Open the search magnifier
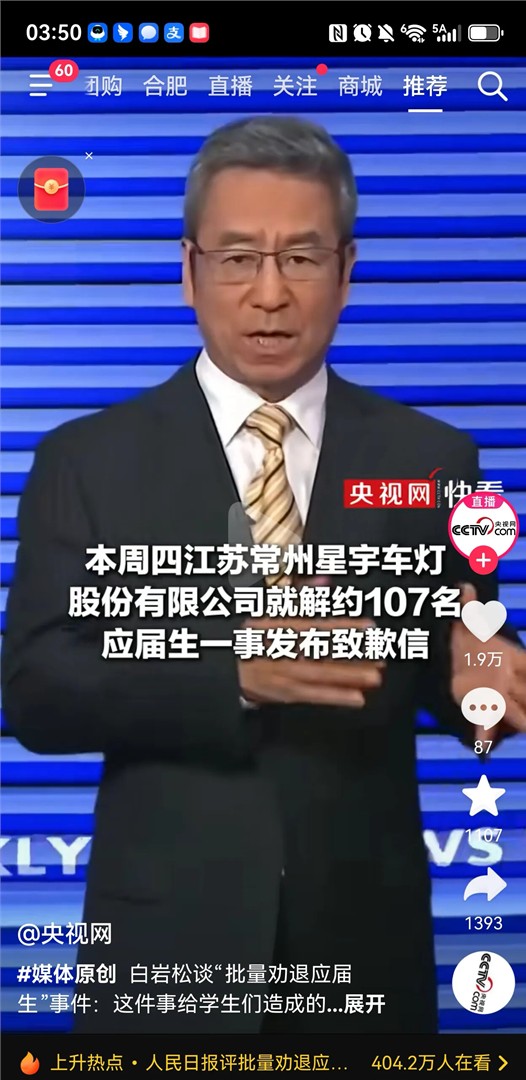526x1080 pixels. (492, 86)
